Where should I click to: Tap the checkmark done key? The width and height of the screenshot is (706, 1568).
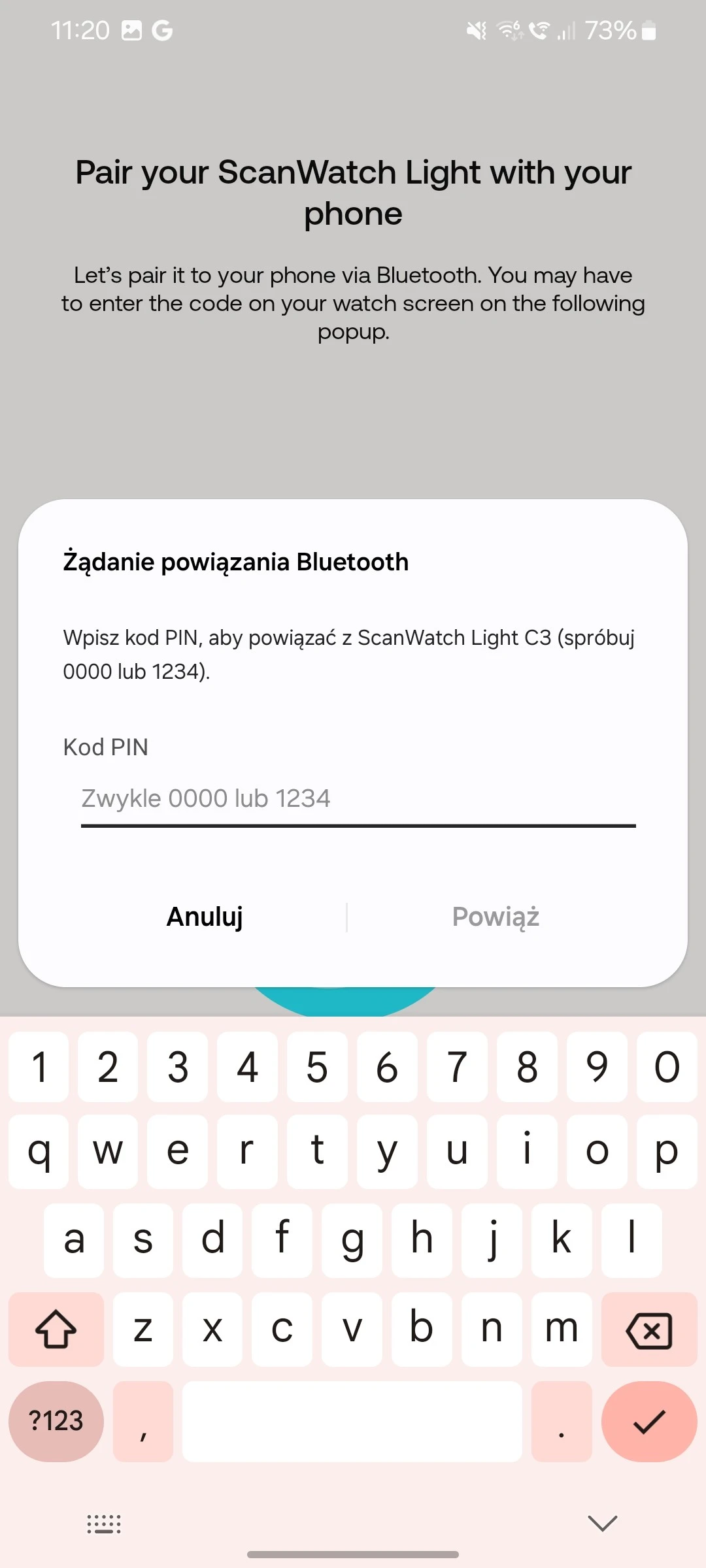pos(648,1422)
